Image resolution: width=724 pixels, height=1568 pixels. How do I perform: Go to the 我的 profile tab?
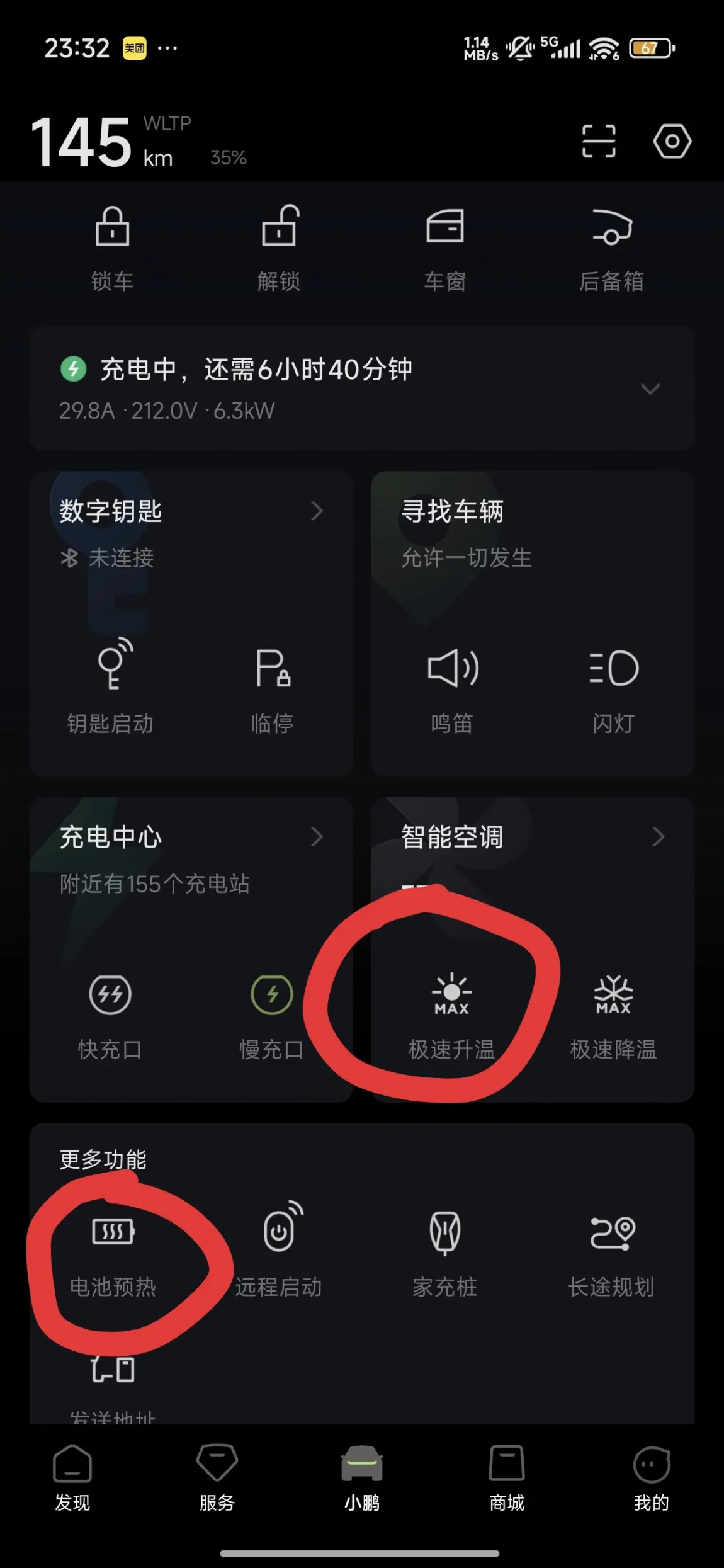tap(651, 1476)
